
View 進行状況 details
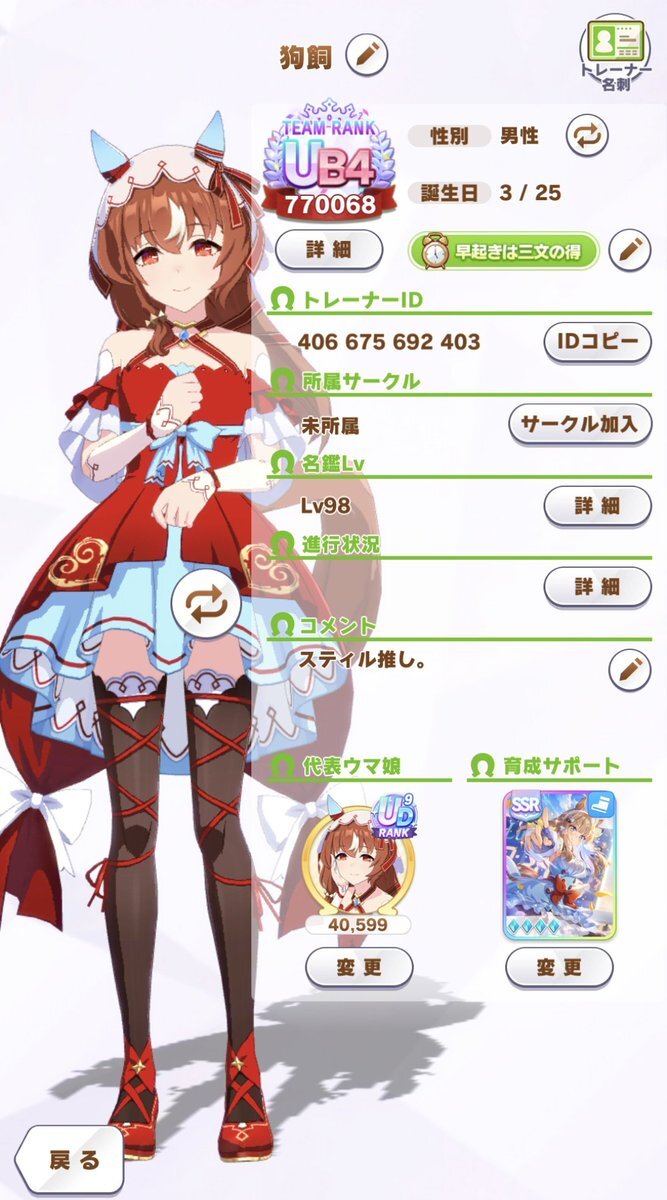click(597, 585)
